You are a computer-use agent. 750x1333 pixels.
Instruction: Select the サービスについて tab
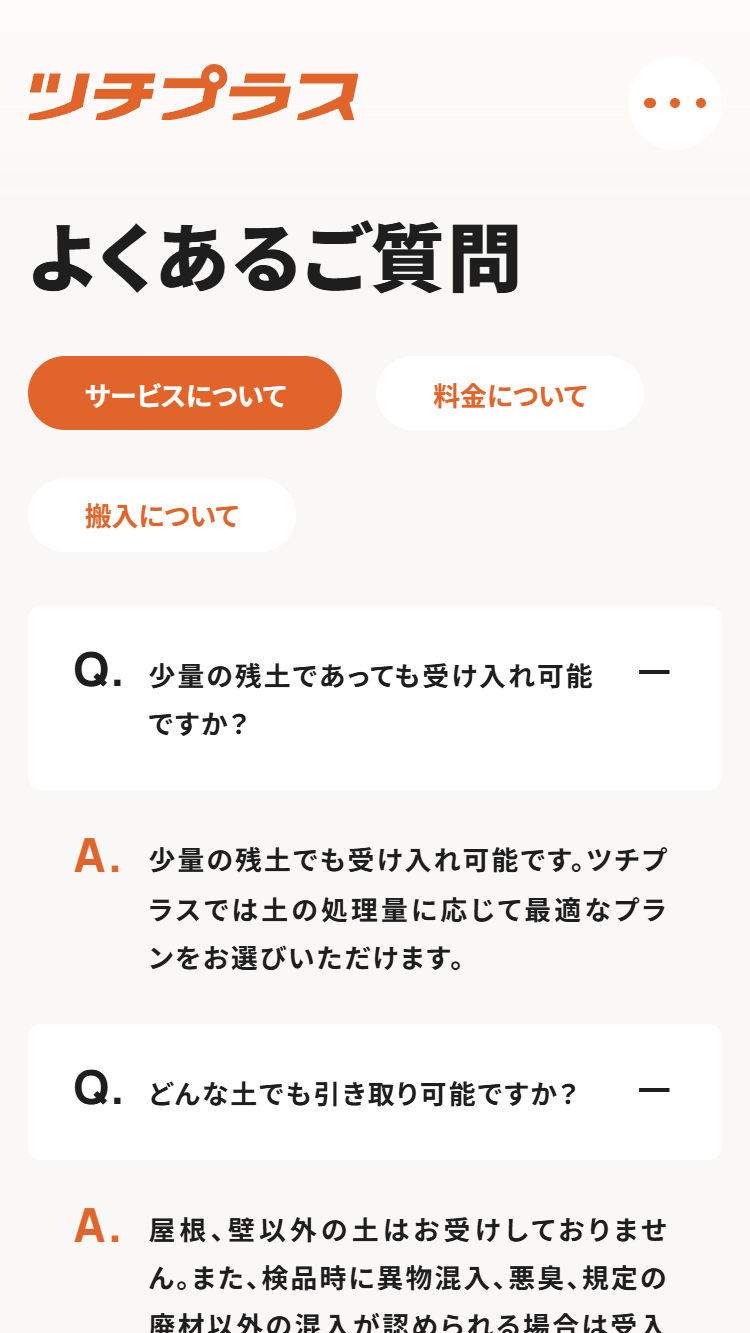click(185, 393)
